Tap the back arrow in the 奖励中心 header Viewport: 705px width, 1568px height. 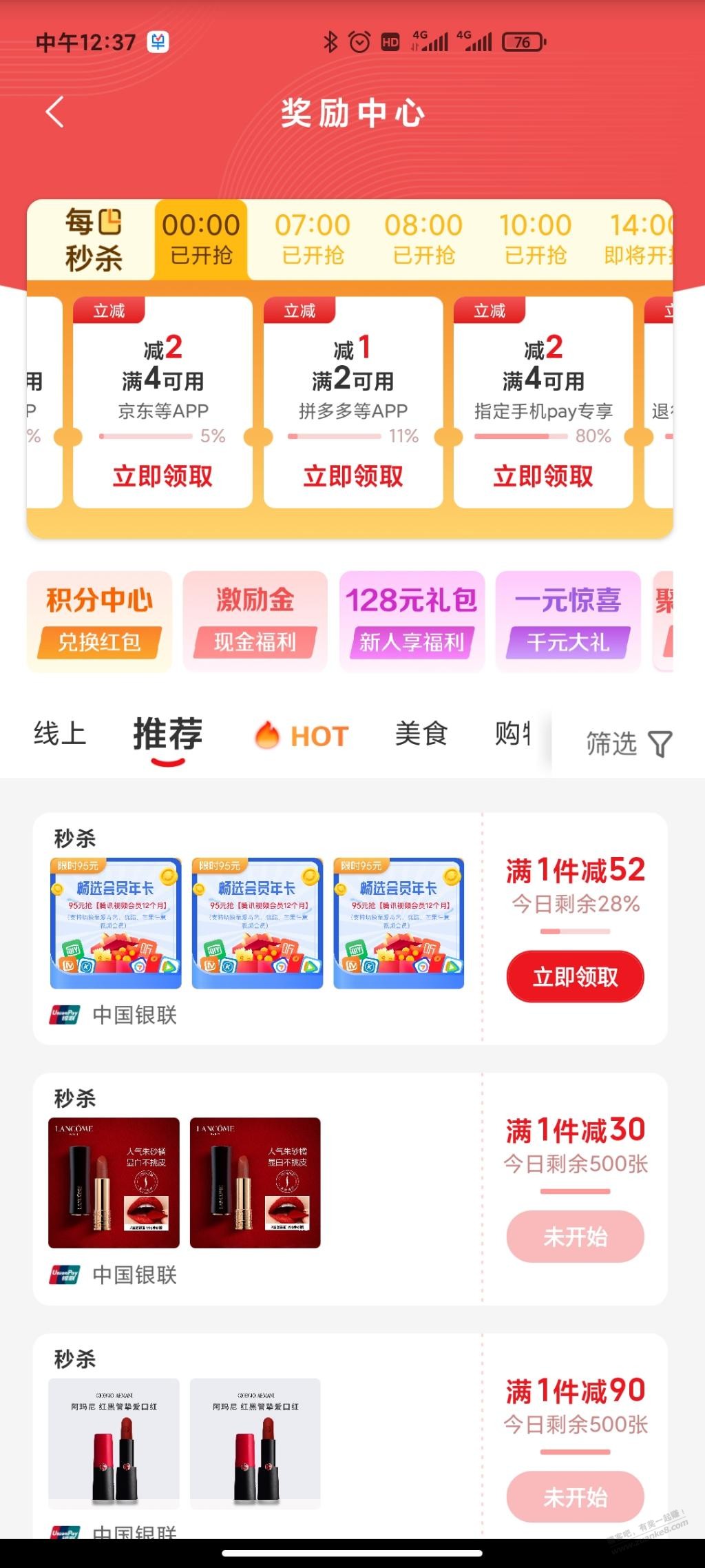54,112
